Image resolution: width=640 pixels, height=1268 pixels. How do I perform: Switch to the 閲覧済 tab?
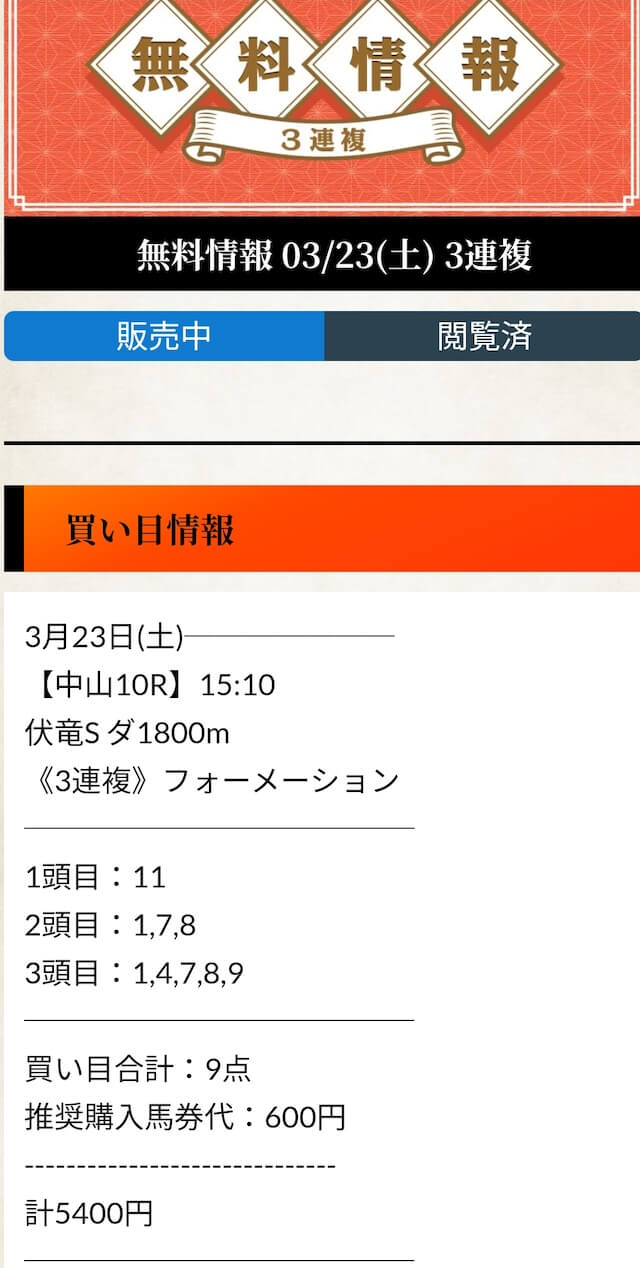483,336
